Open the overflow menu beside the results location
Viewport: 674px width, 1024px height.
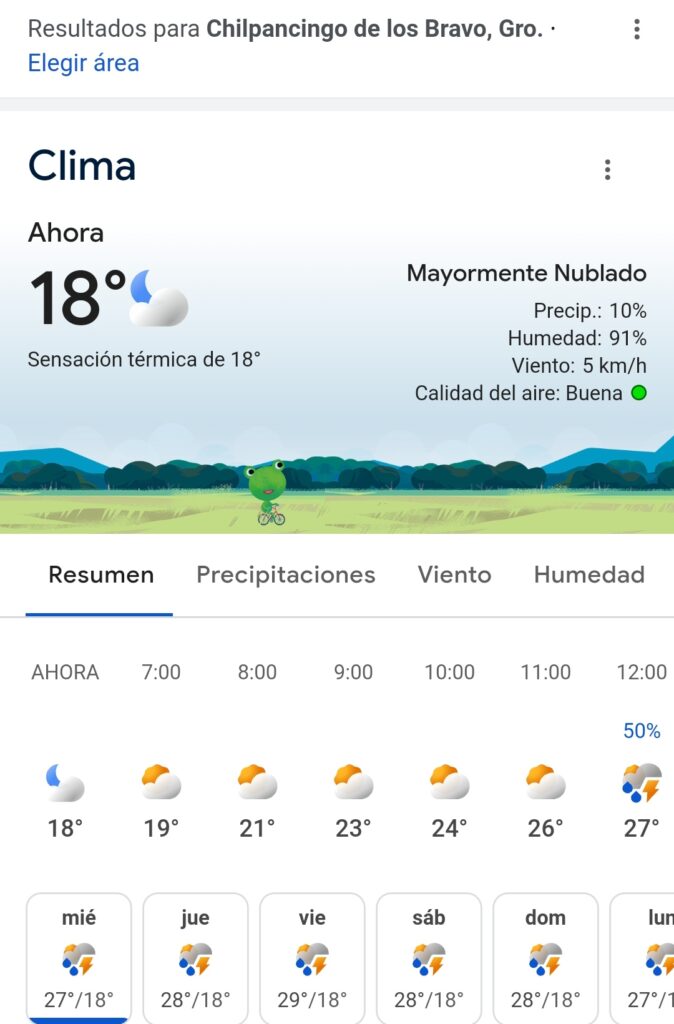[x=636, y=29]
